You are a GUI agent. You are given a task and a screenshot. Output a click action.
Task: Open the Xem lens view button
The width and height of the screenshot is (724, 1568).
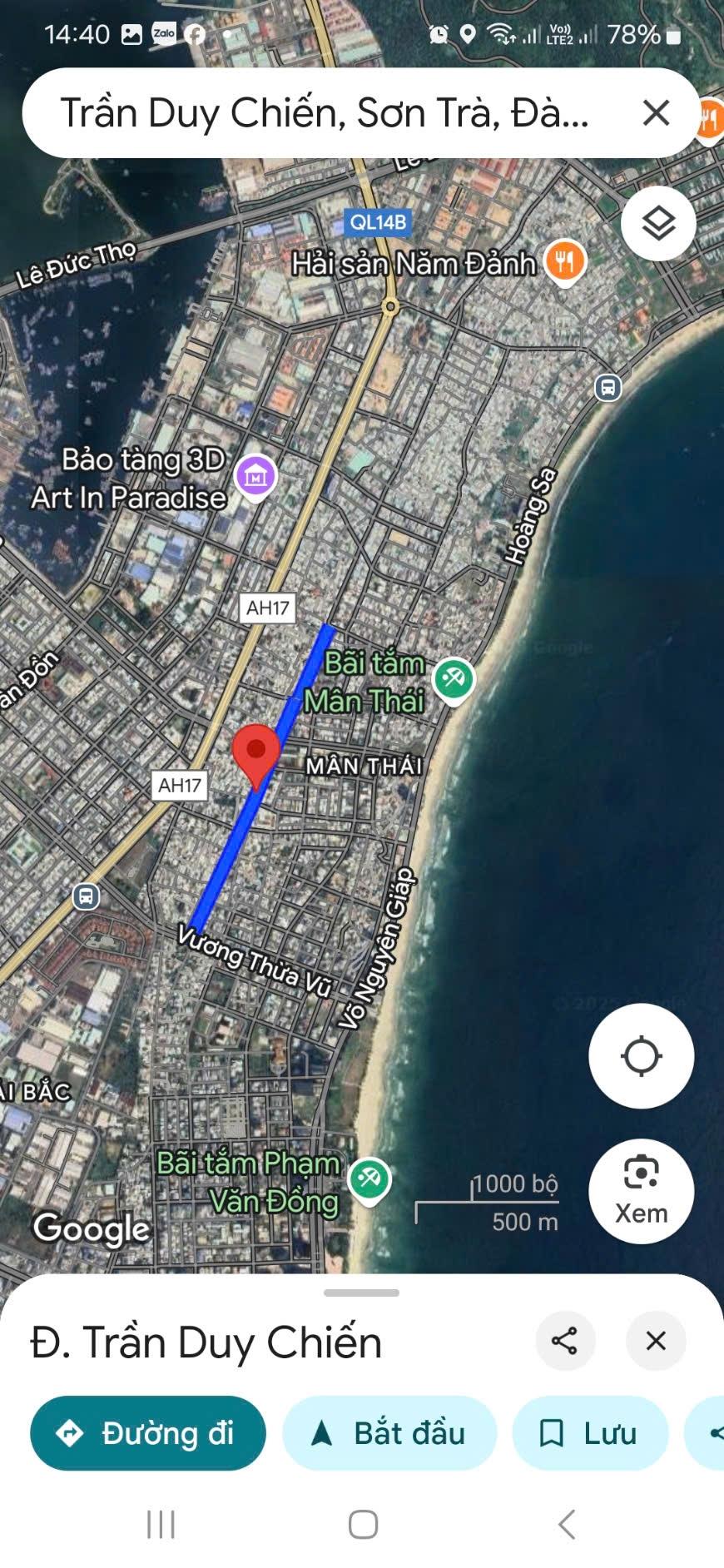tap(641, 1191)
